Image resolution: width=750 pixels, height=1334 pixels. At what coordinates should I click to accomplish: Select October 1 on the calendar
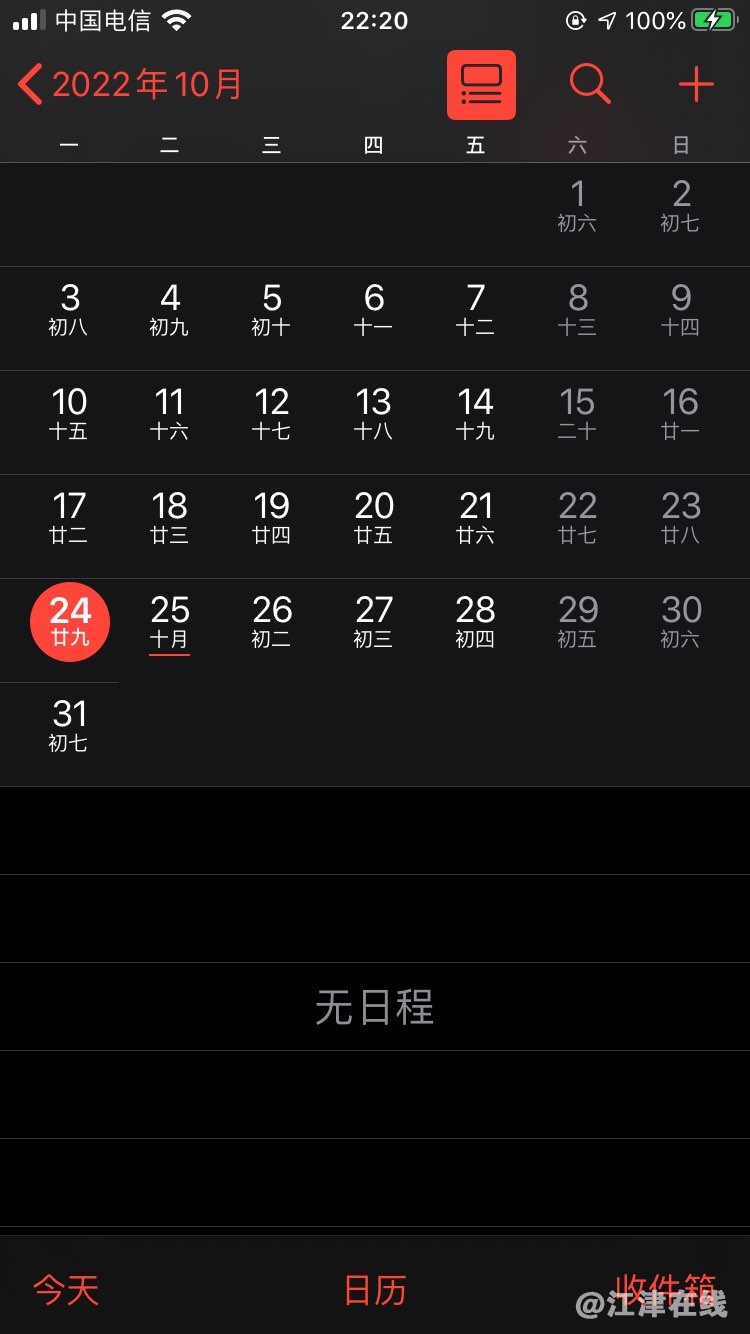(578, 207)
